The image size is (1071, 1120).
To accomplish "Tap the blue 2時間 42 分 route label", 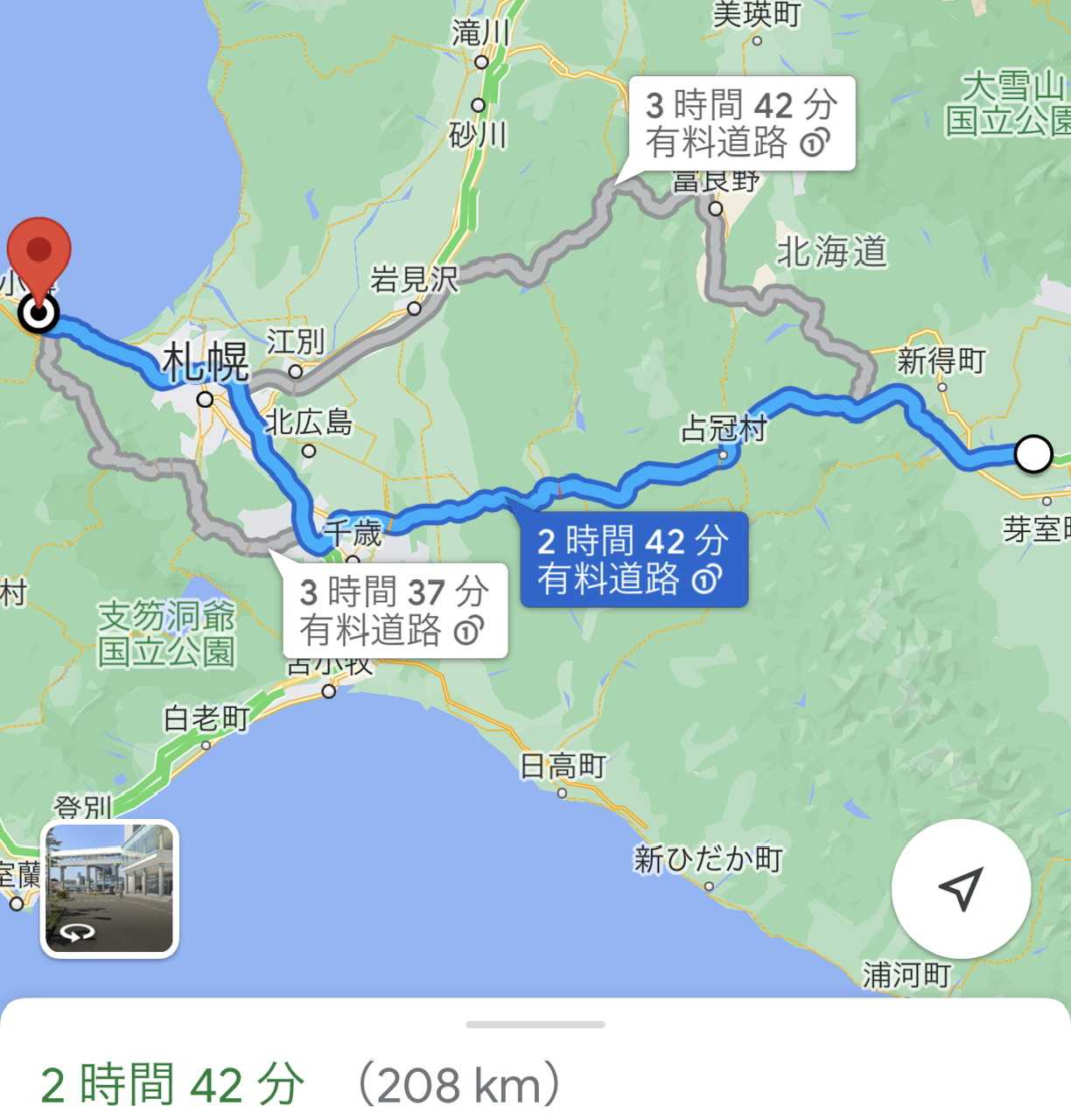I will click(x=633, y=559).
